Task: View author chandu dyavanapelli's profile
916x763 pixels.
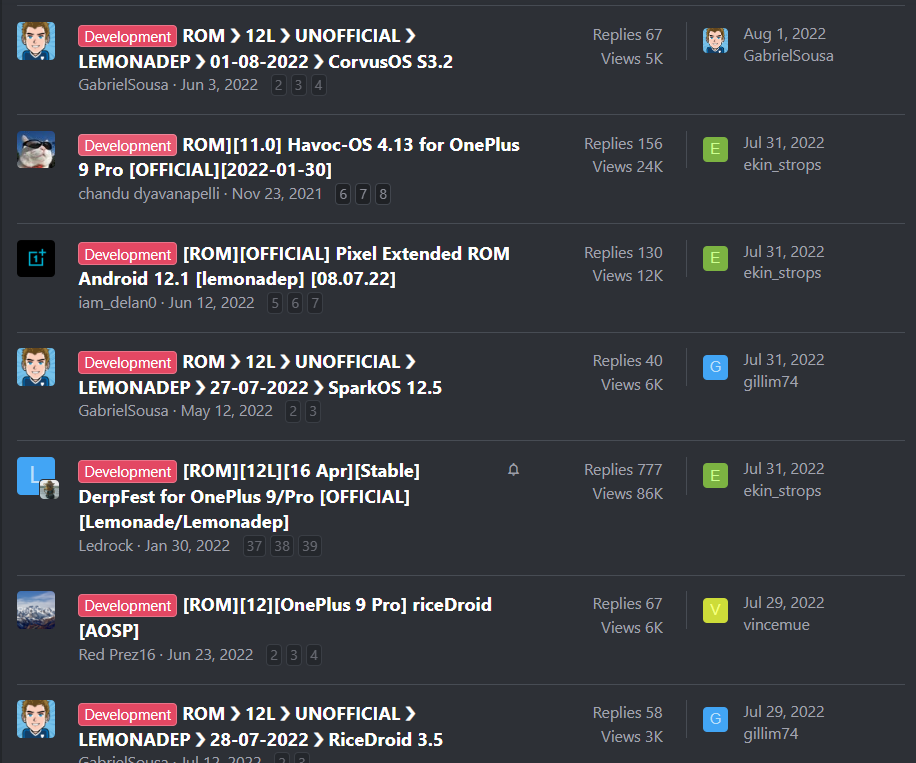Action: 149,193
